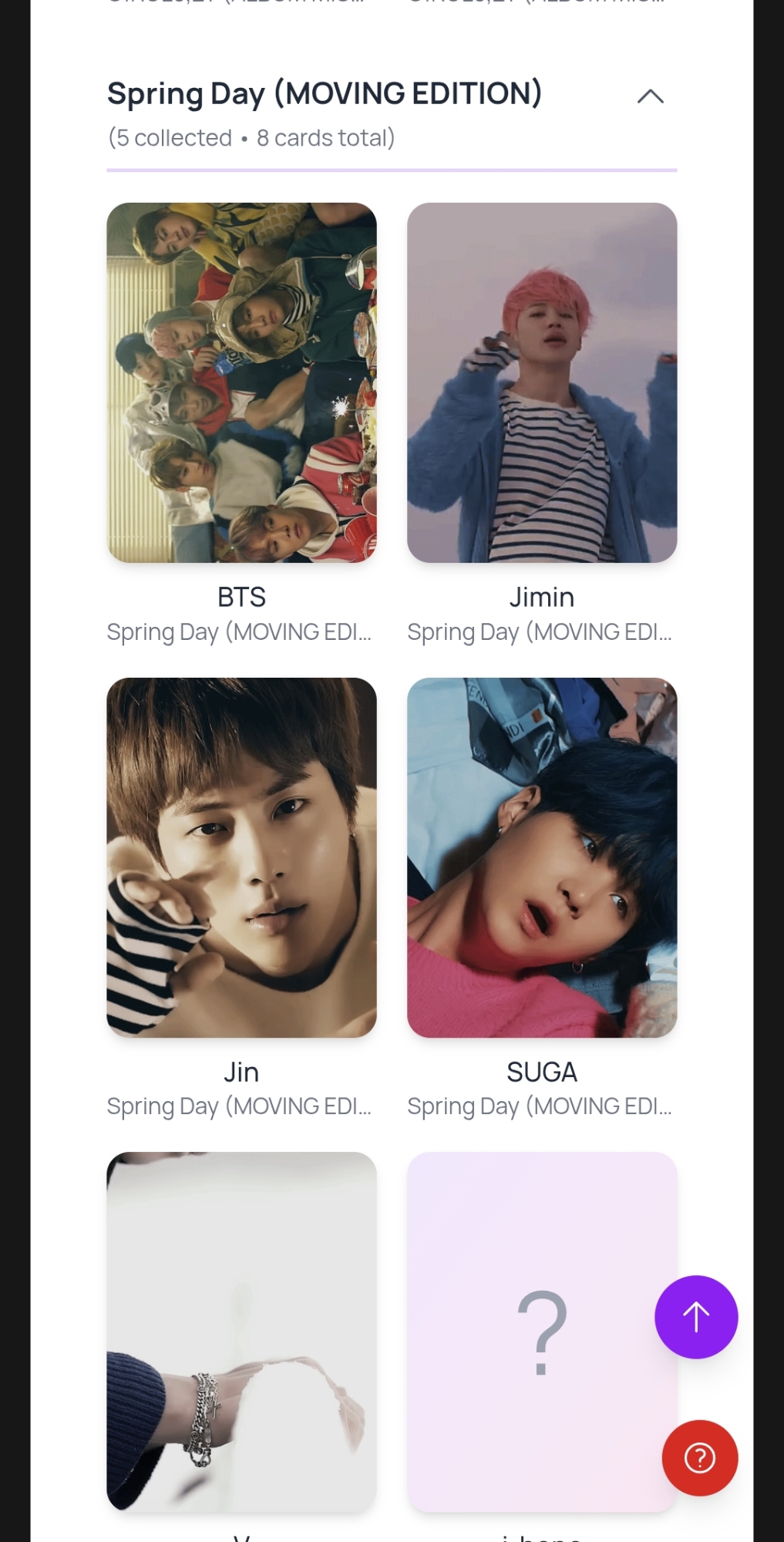Open the BTS group card
This screenshot has width=784, height=1542.
tap(241, 382)
